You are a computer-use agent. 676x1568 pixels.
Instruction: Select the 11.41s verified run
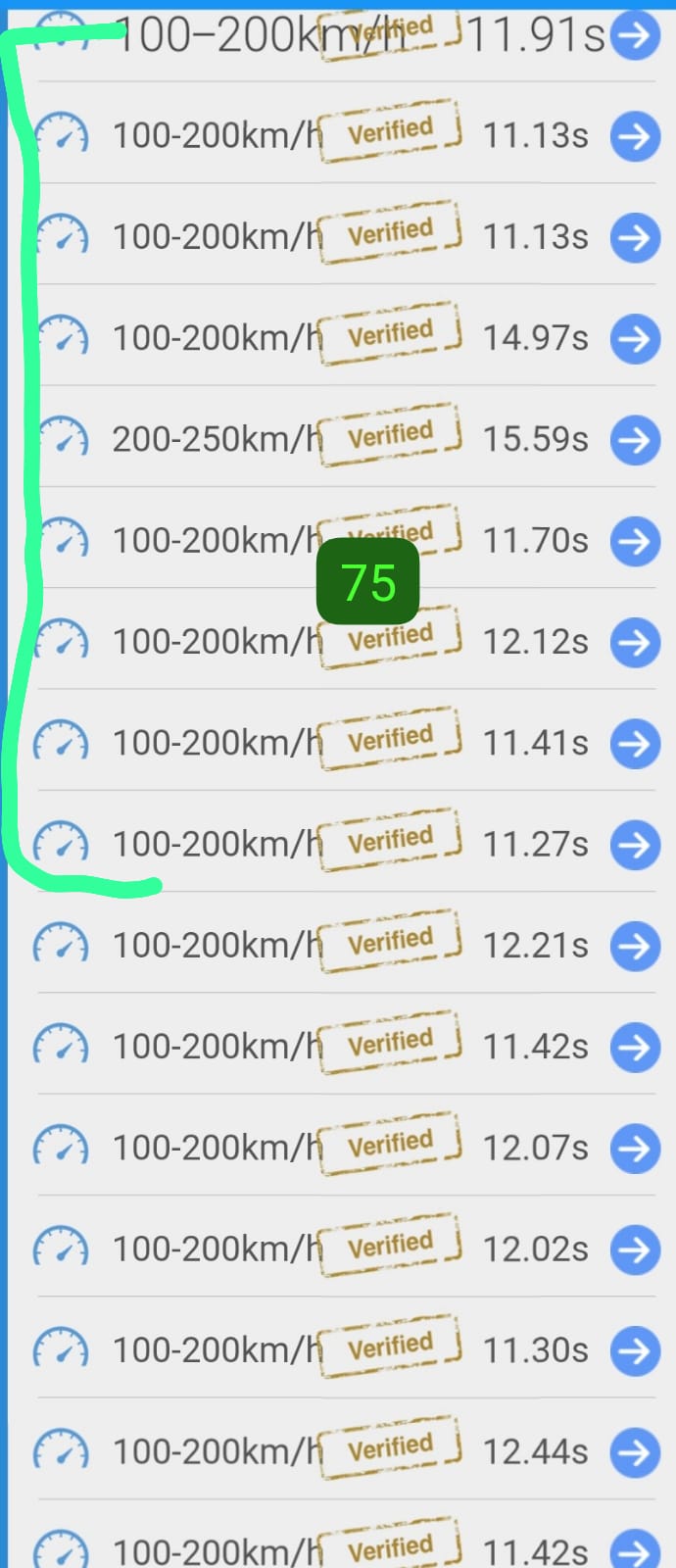click(x=635, y=744)
